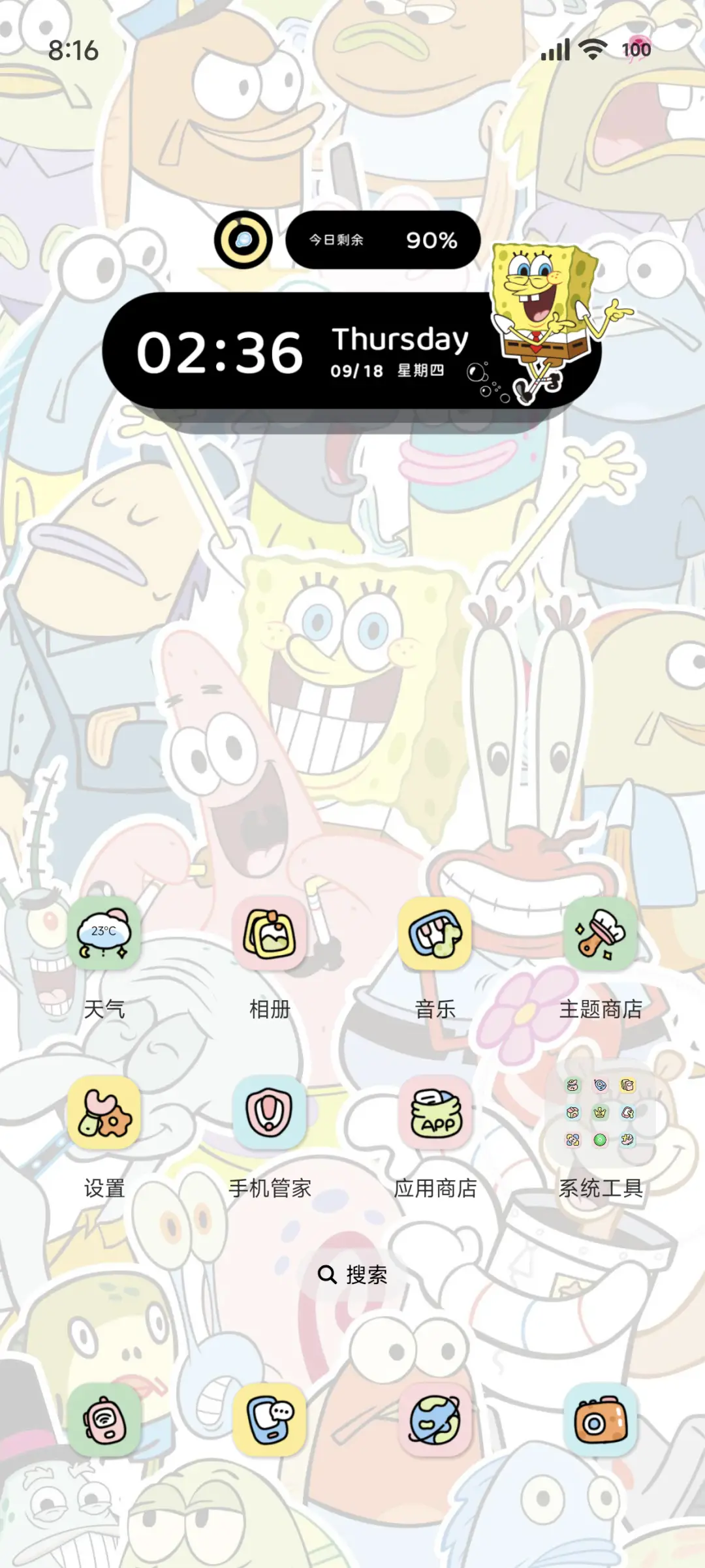Open the messages app in dock

[x=270, y=1419]
